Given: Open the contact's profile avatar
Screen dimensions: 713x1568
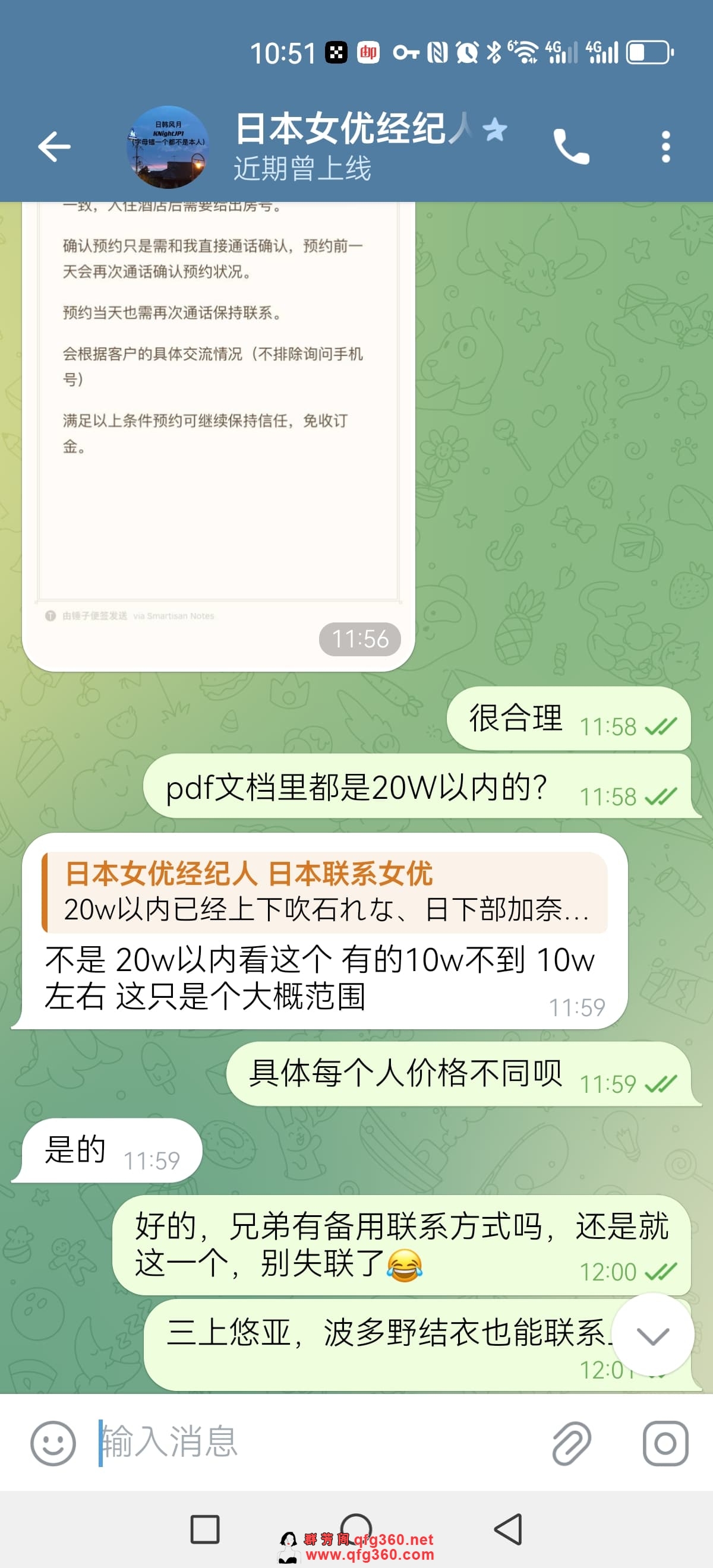Looking at the screenshot, I should [x=168, y=147].
